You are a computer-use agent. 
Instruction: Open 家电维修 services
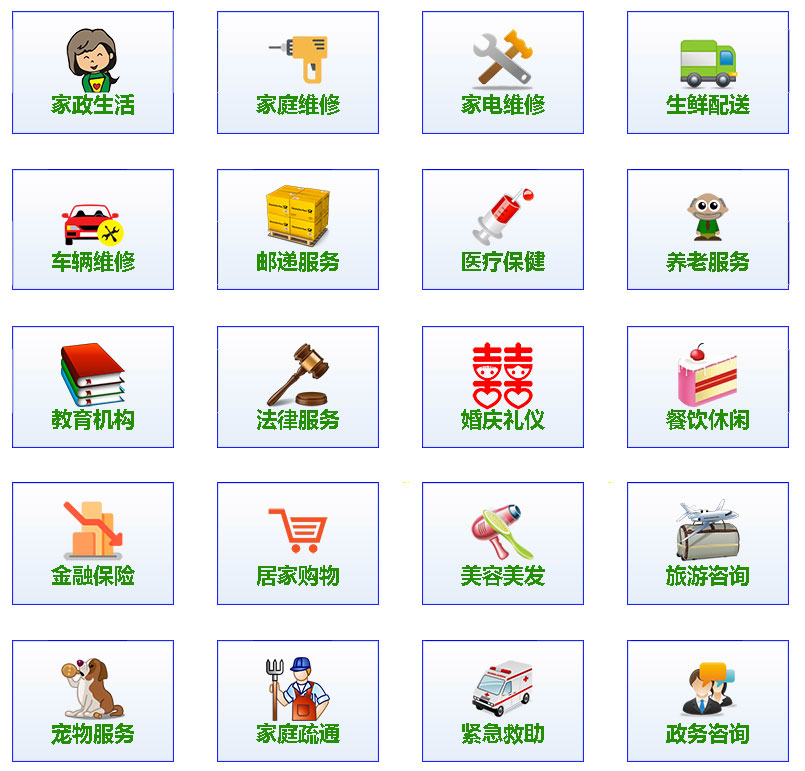point(503,73)
